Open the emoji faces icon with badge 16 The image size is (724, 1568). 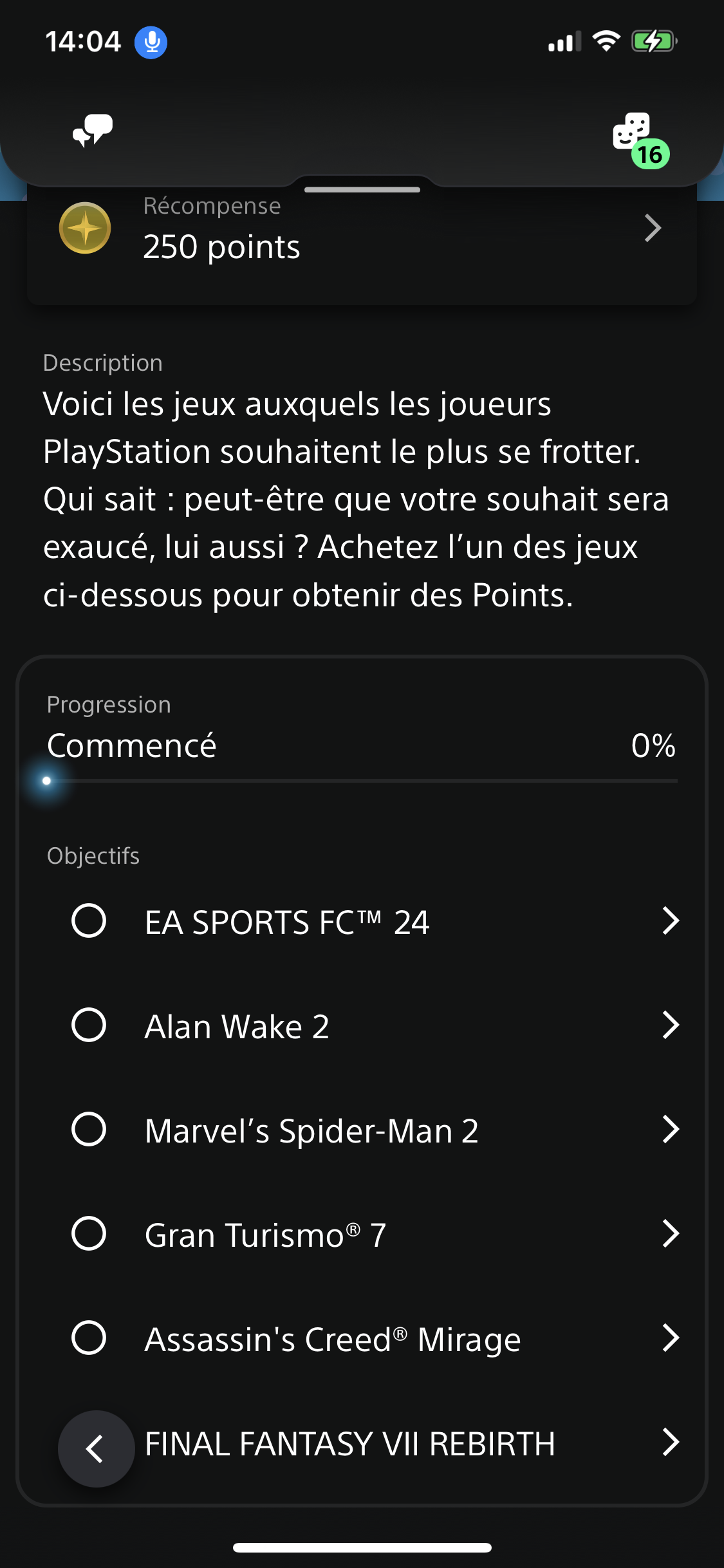pos(640,140)
